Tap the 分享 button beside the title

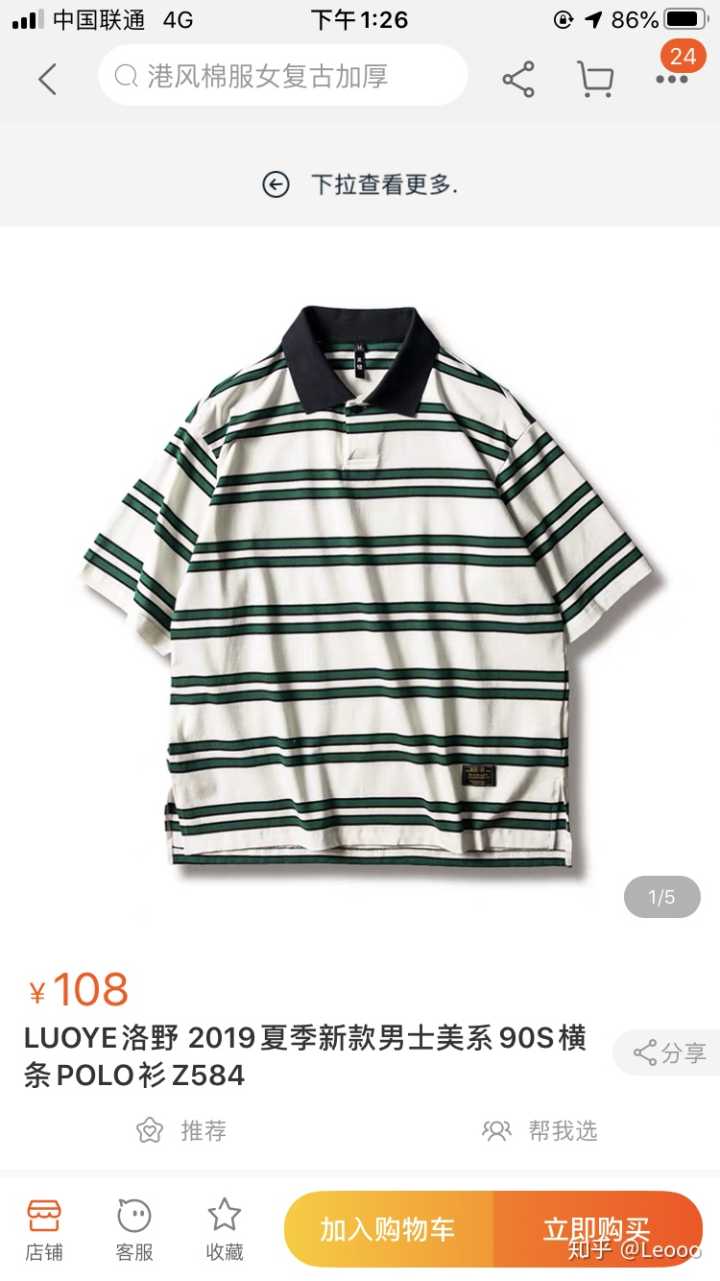coord(669,1052)
